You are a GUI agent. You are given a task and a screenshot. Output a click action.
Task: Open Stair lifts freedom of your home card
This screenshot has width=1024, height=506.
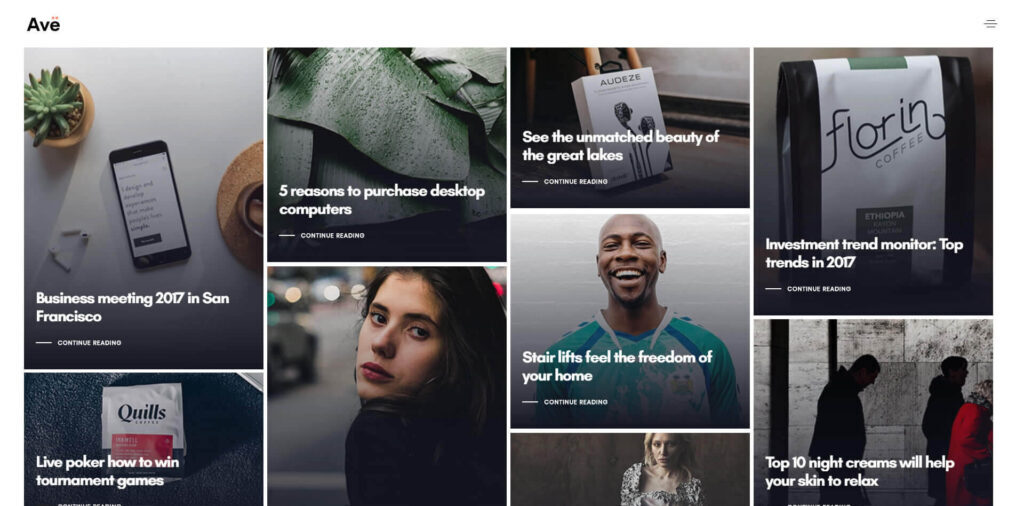617,366
